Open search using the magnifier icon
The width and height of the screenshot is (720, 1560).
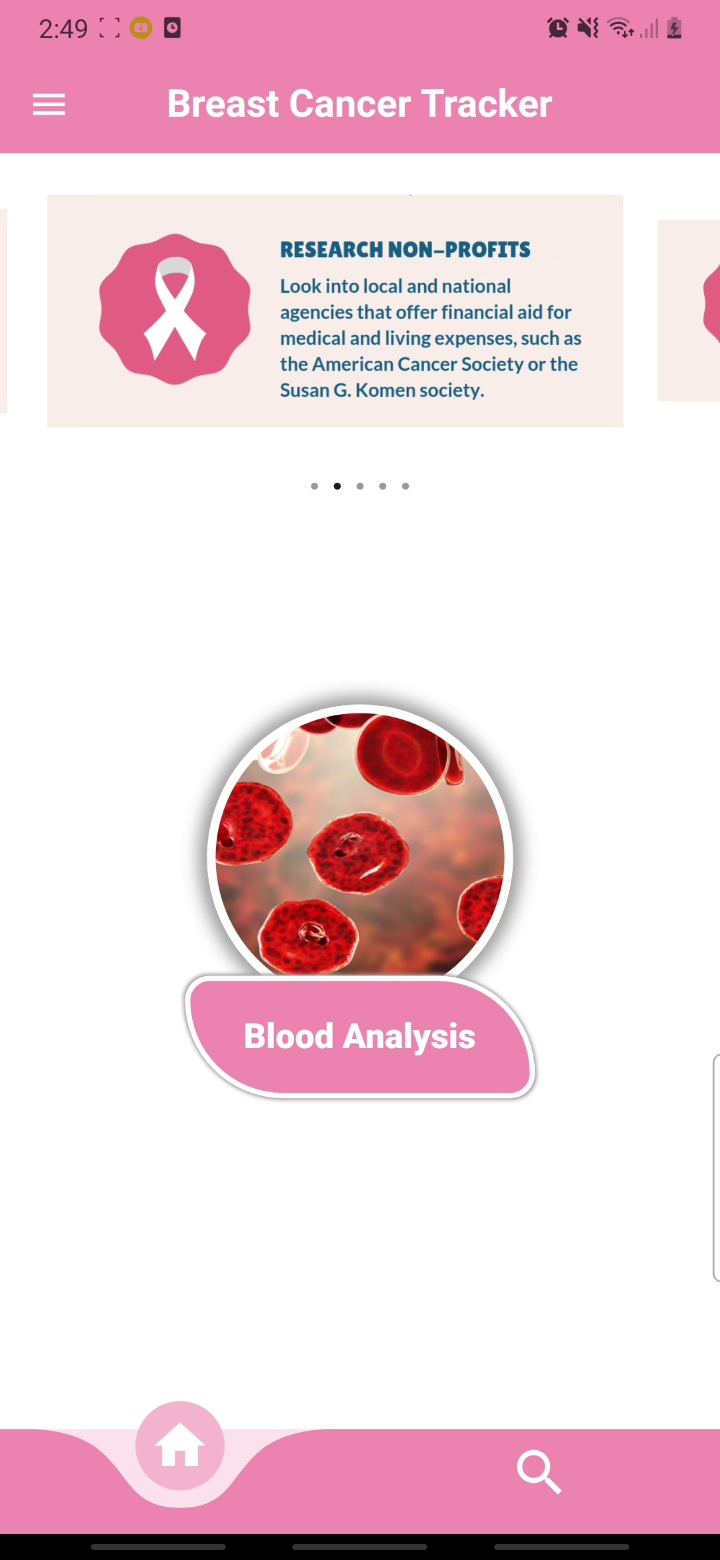pos(539,1471)
